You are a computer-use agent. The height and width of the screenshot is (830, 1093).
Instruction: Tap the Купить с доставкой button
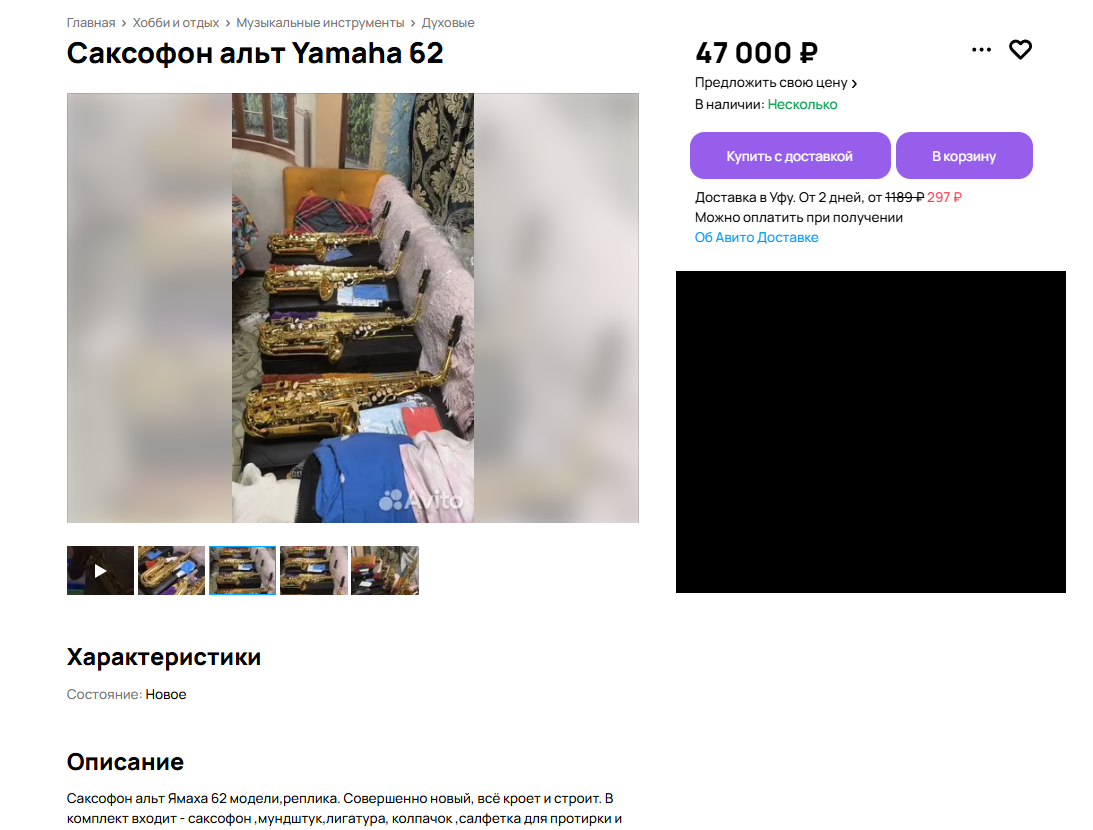click(789, 156)
